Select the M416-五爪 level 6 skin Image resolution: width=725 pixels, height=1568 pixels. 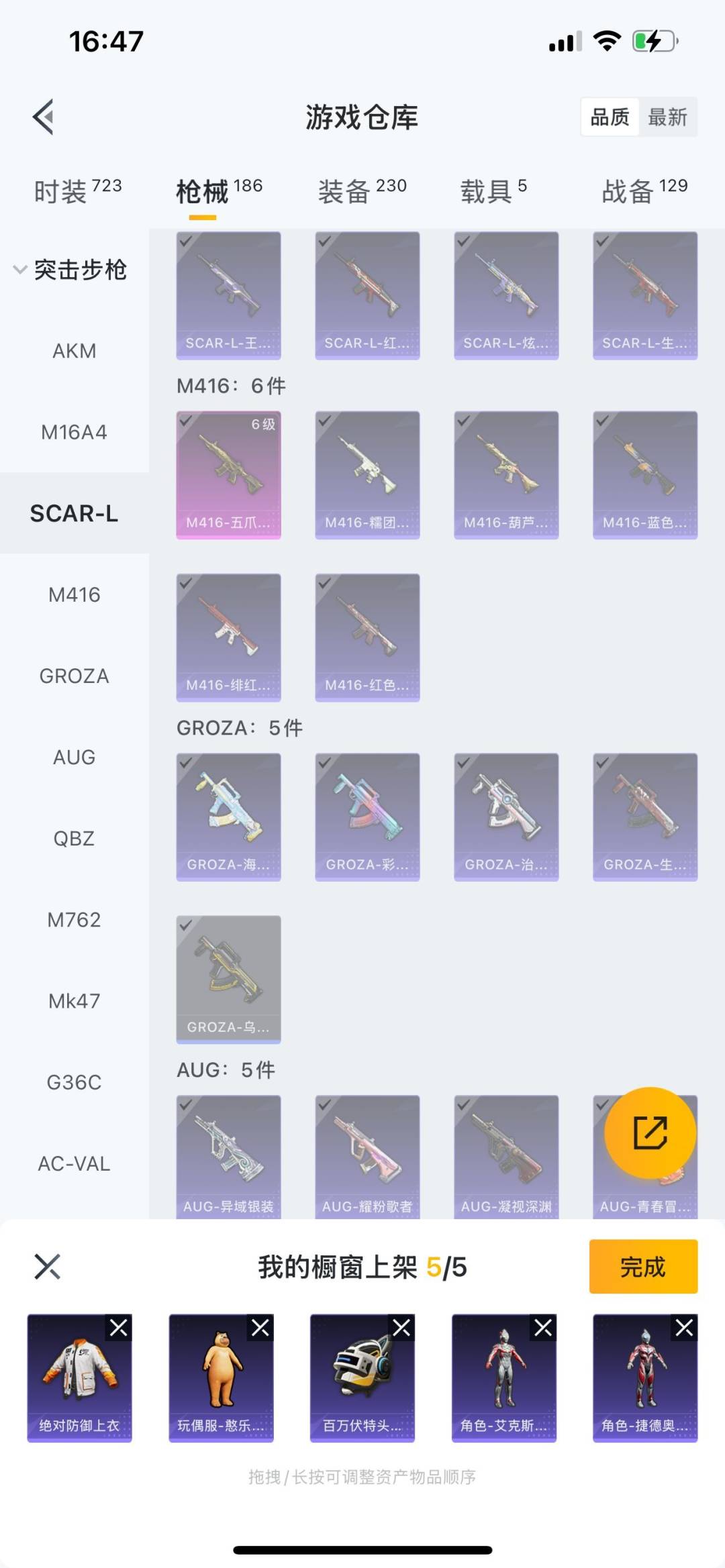[x=228, y=475]
